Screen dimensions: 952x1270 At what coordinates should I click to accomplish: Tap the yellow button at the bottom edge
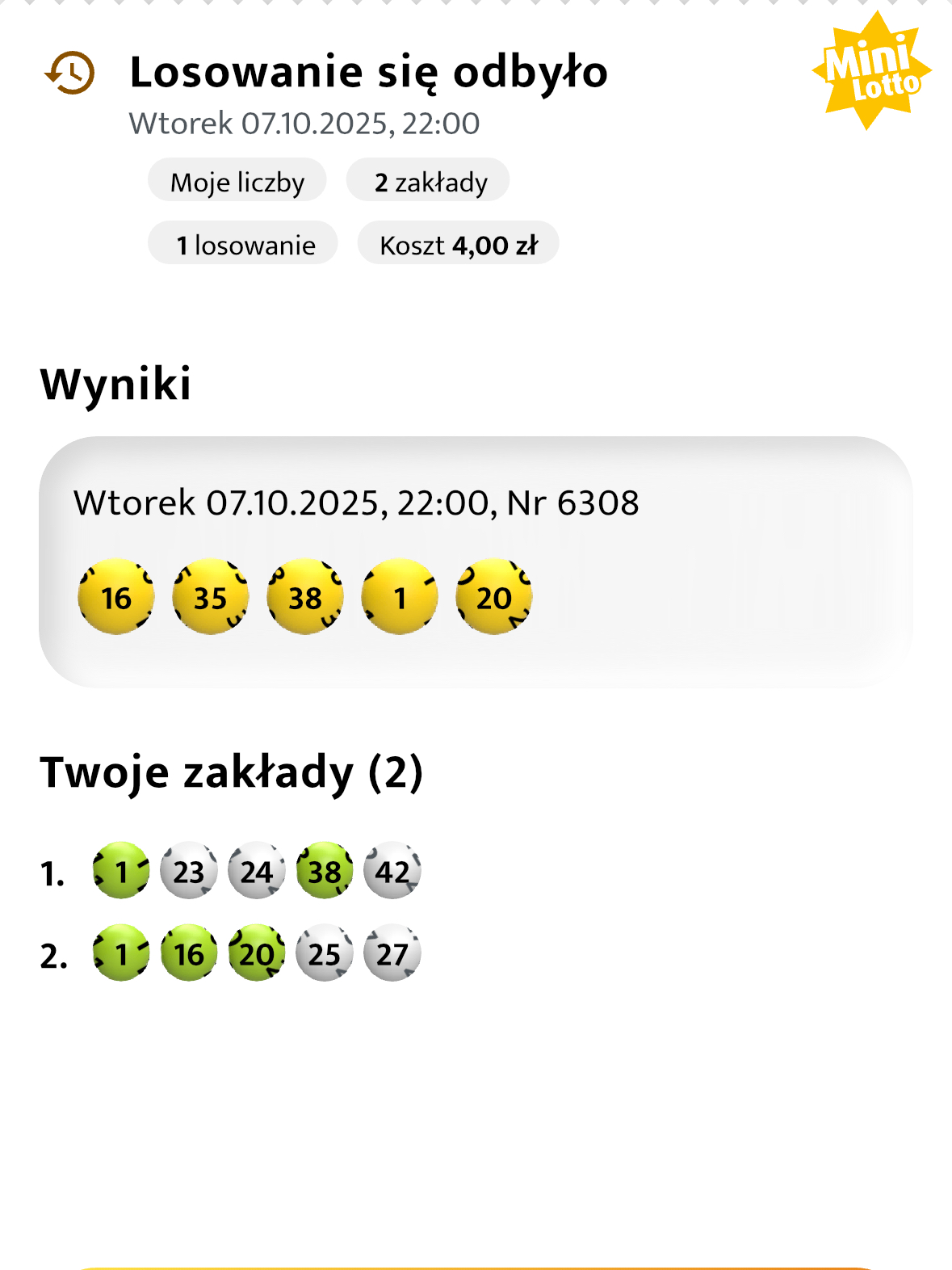click(x=476, y=1267)
